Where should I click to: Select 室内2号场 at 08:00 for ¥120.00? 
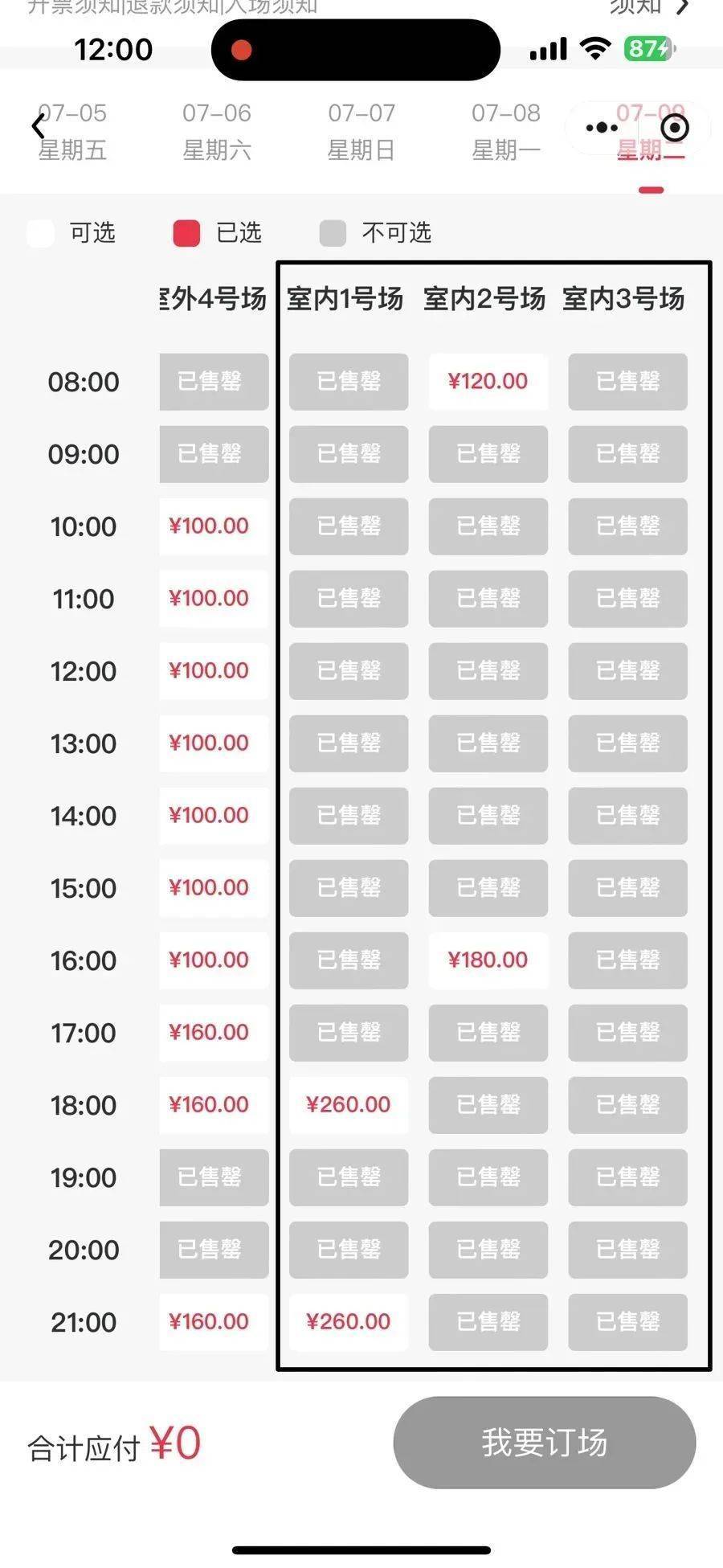point(488,381)
